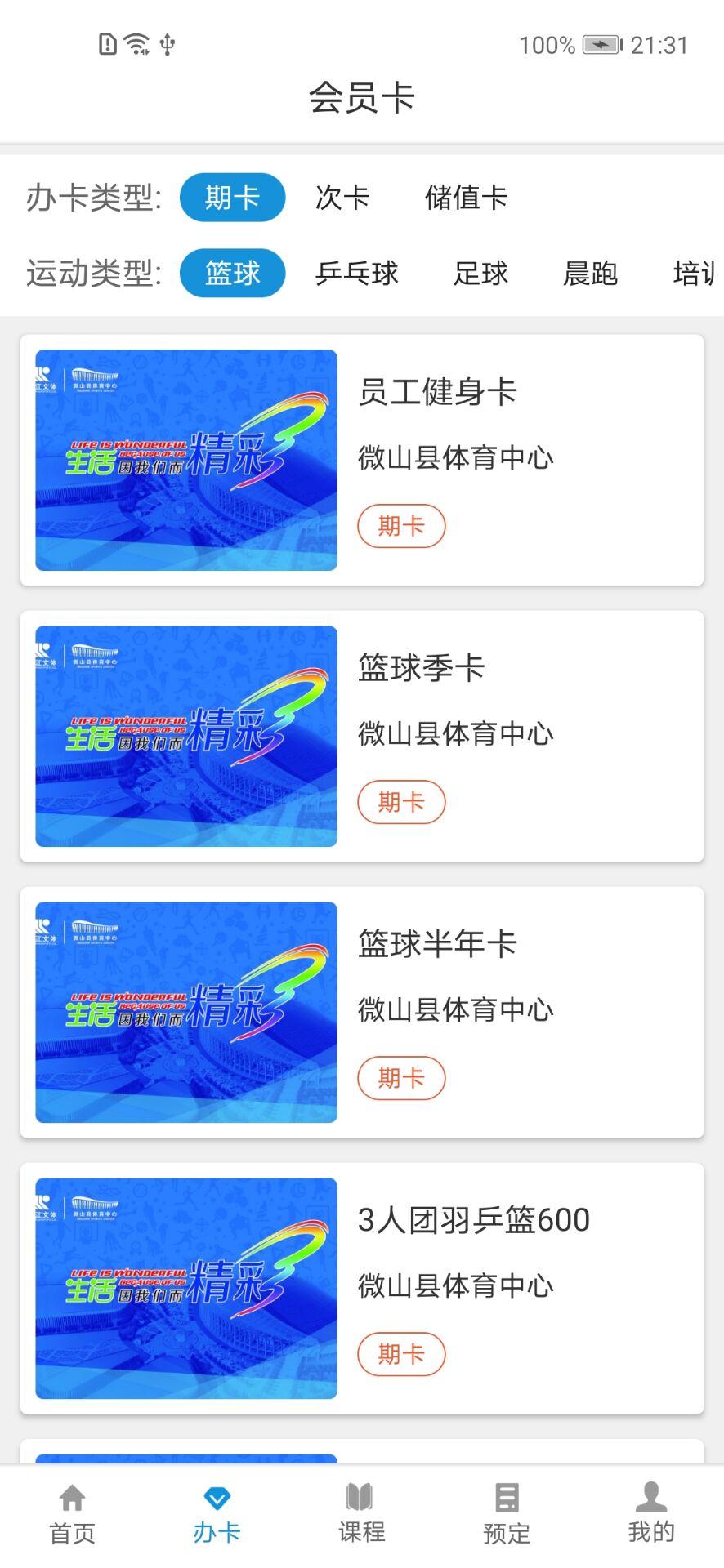The height and width of the screenshot is (1568, 724).
Task: Tap the USB connection status icon
Action: pos(168,45)
